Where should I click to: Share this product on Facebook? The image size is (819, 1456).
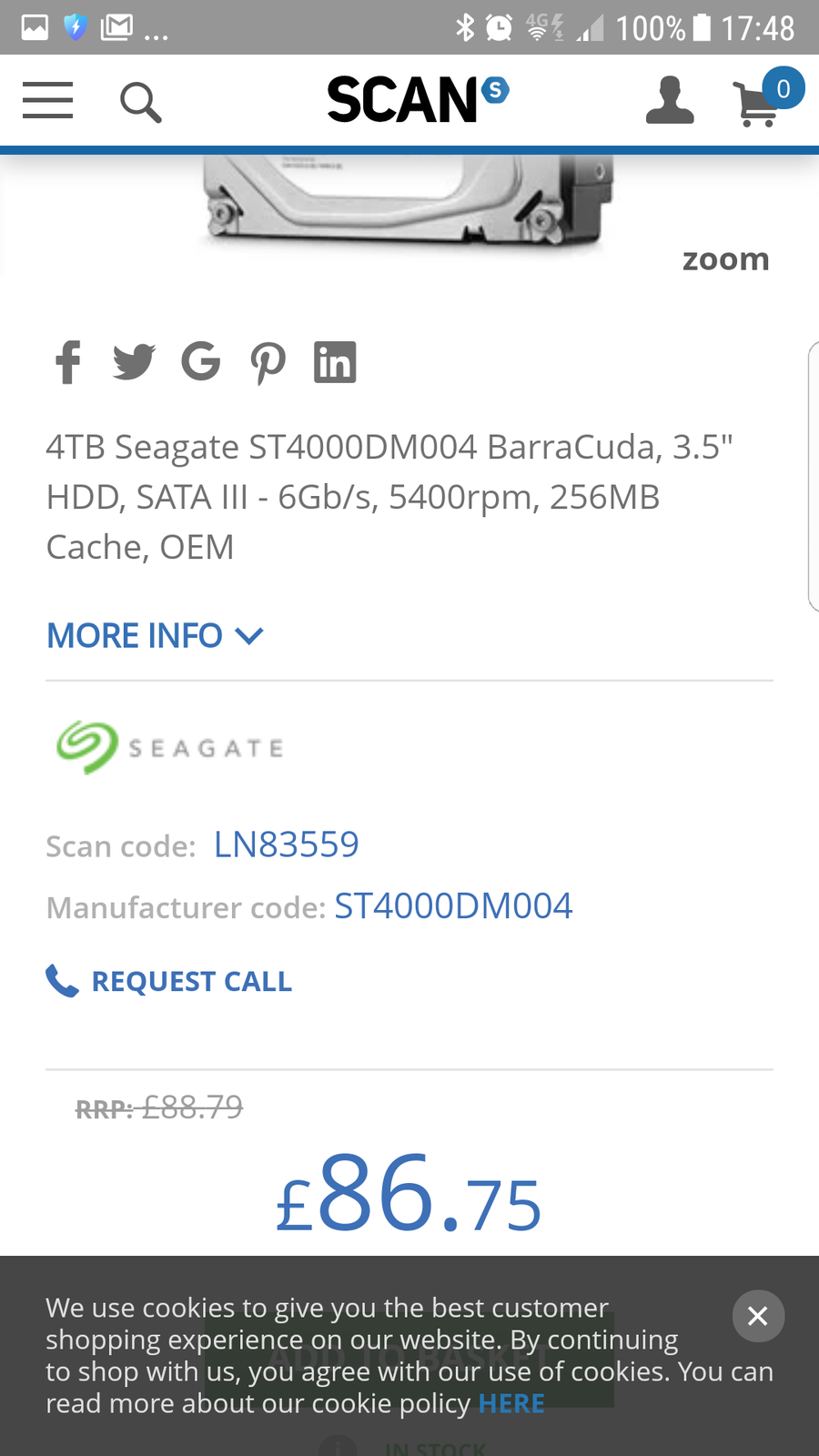(68, 362)
